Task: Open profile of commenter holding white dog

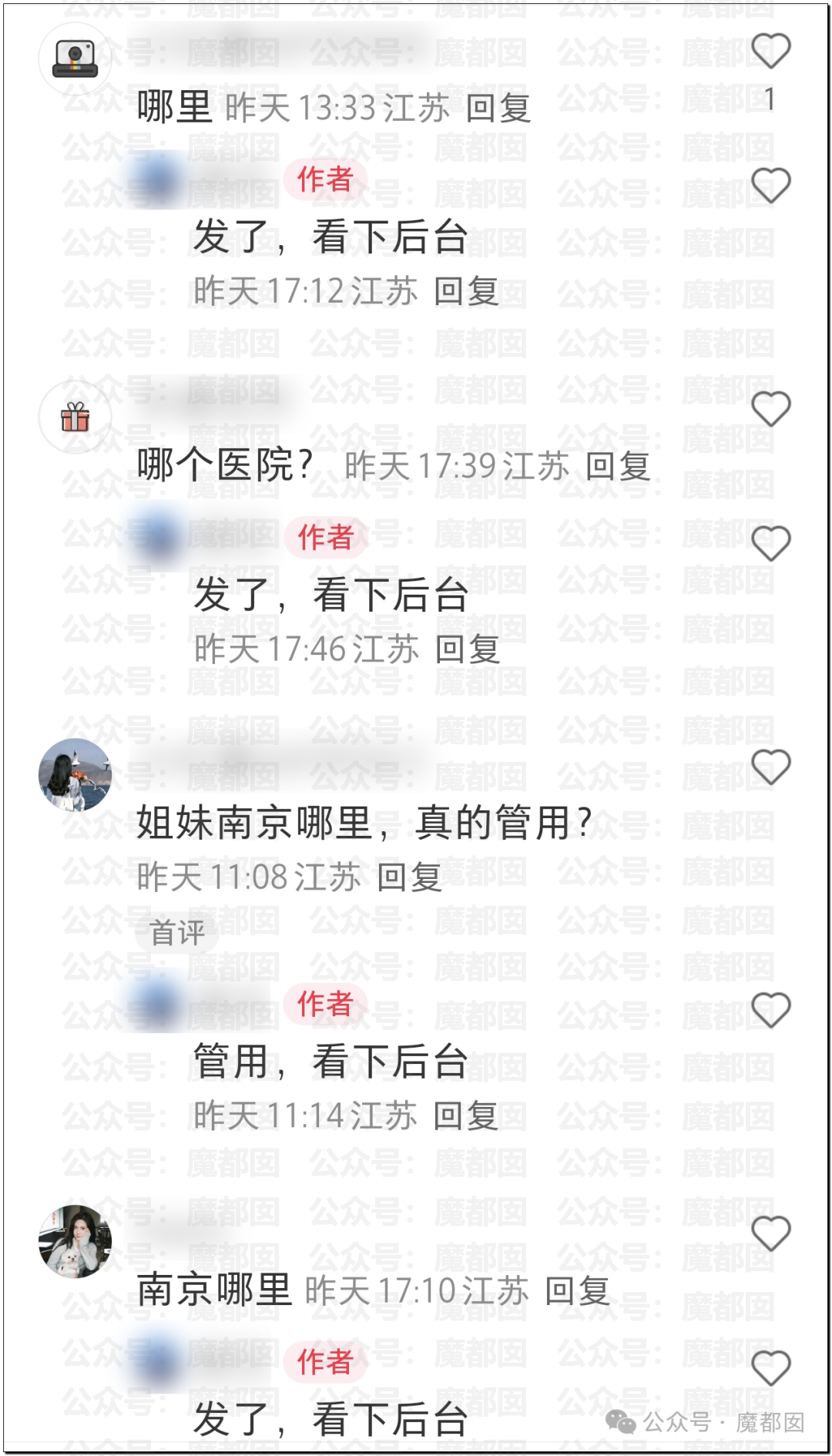Action: [75, 1241]
